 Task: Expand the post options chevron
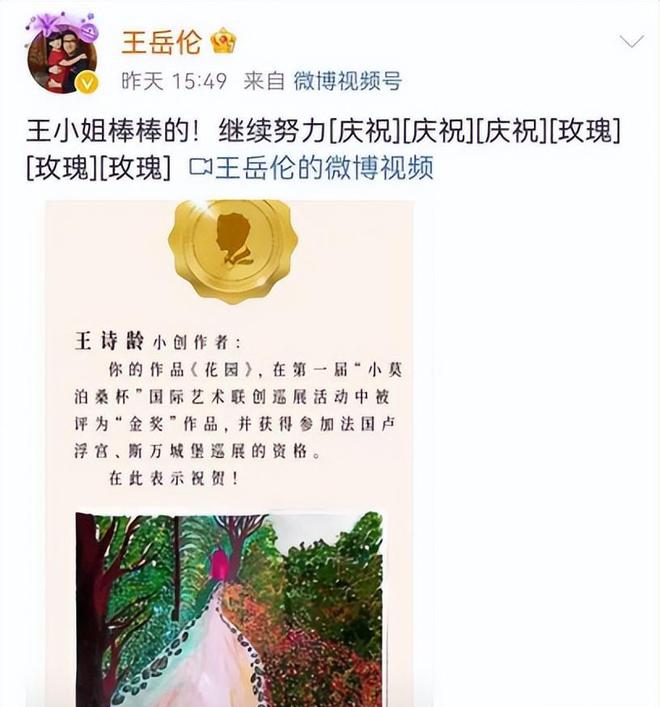tap(631, 42)
